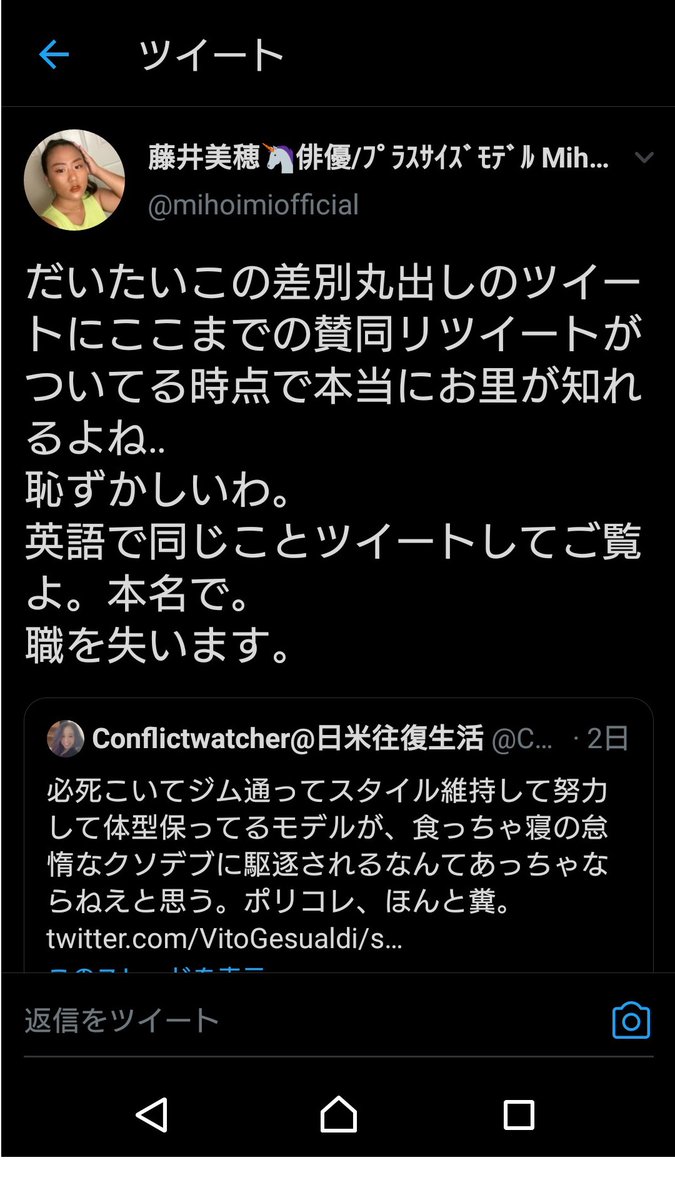Expand the tweet options chevron
This screenshot has width=675, height=1200.
pyautogui.click(x=644, y=157)
